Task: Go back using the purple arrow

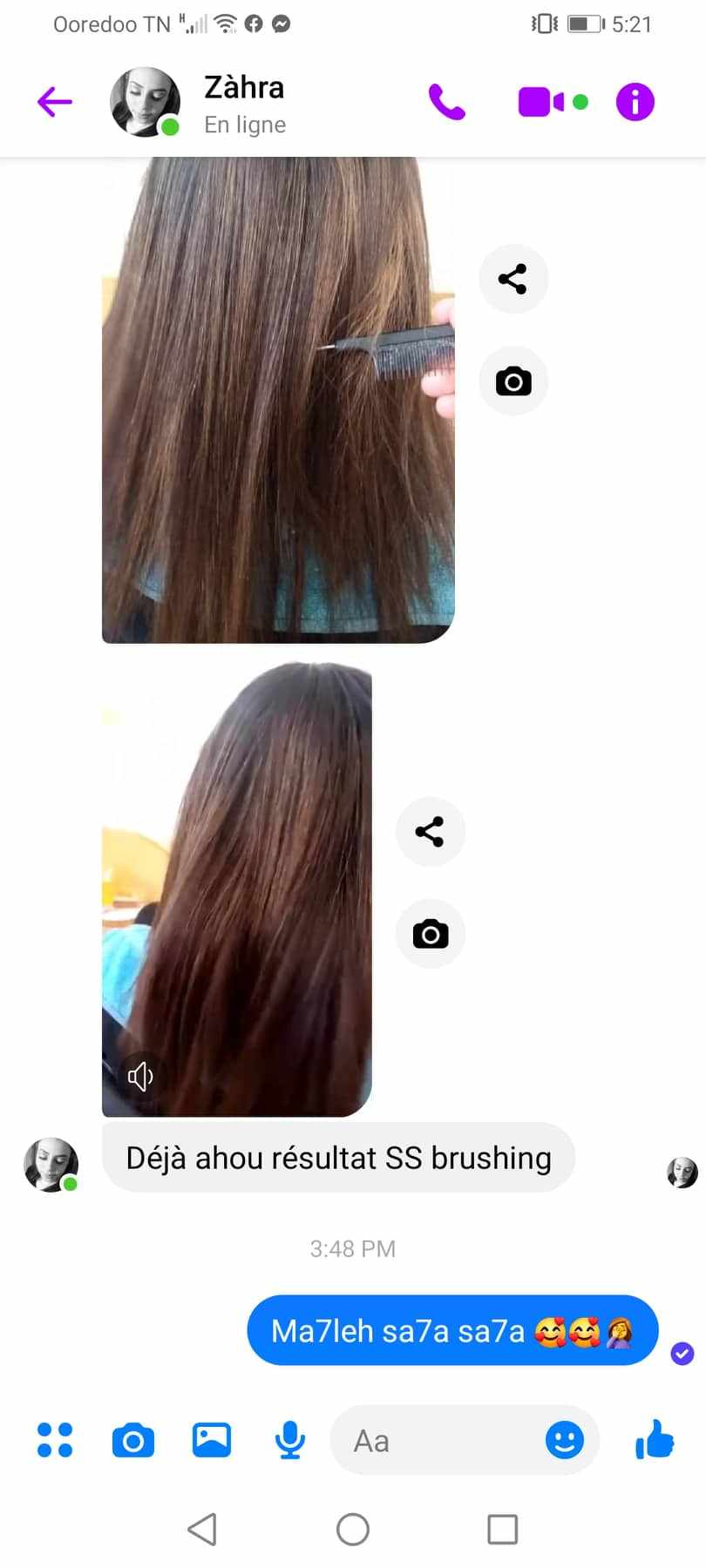Action: coord(55,102)
